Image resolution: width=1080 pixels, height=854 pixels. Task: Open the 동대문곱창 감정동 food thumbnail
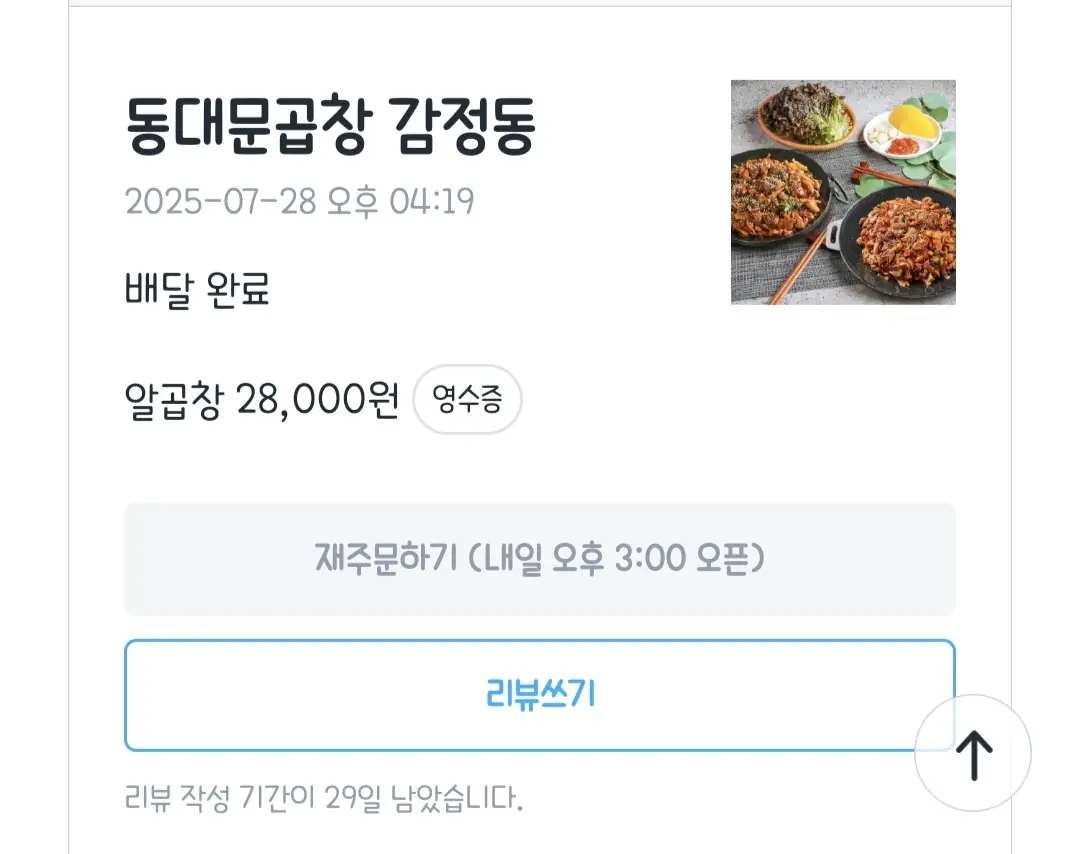click(x=843, y=192)
